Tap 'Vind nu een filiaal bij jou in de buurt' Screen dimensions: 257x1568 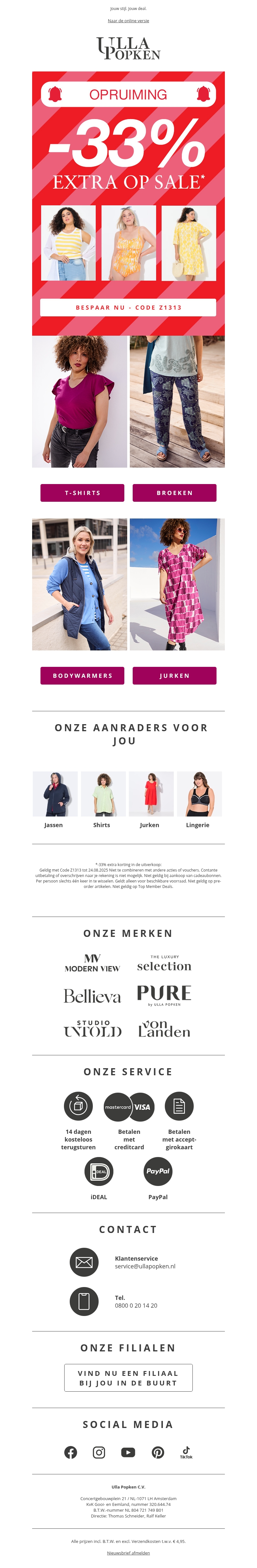tap(128, 1378)
